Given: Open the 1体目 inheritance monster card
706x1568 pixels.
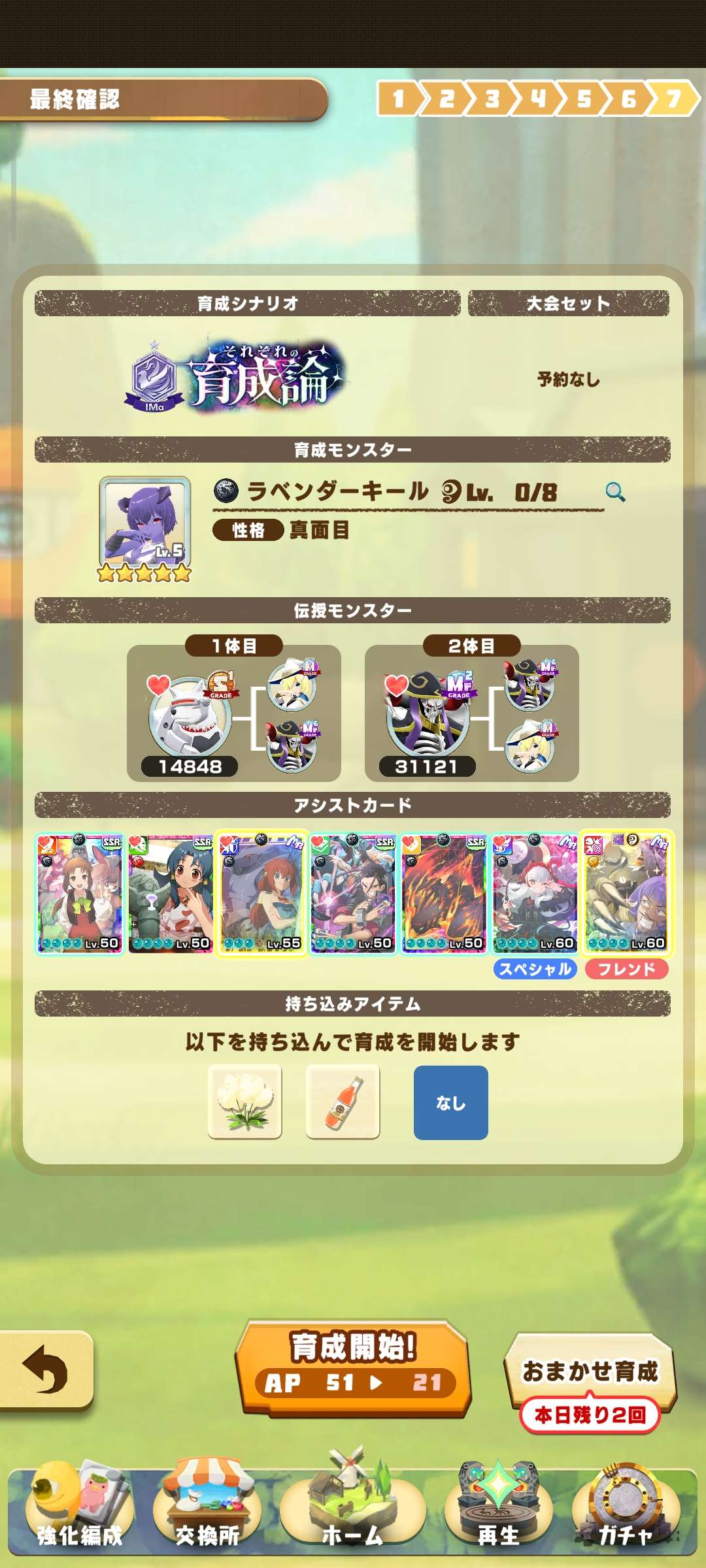Looking at the screenshot, I should click(234, 713).
